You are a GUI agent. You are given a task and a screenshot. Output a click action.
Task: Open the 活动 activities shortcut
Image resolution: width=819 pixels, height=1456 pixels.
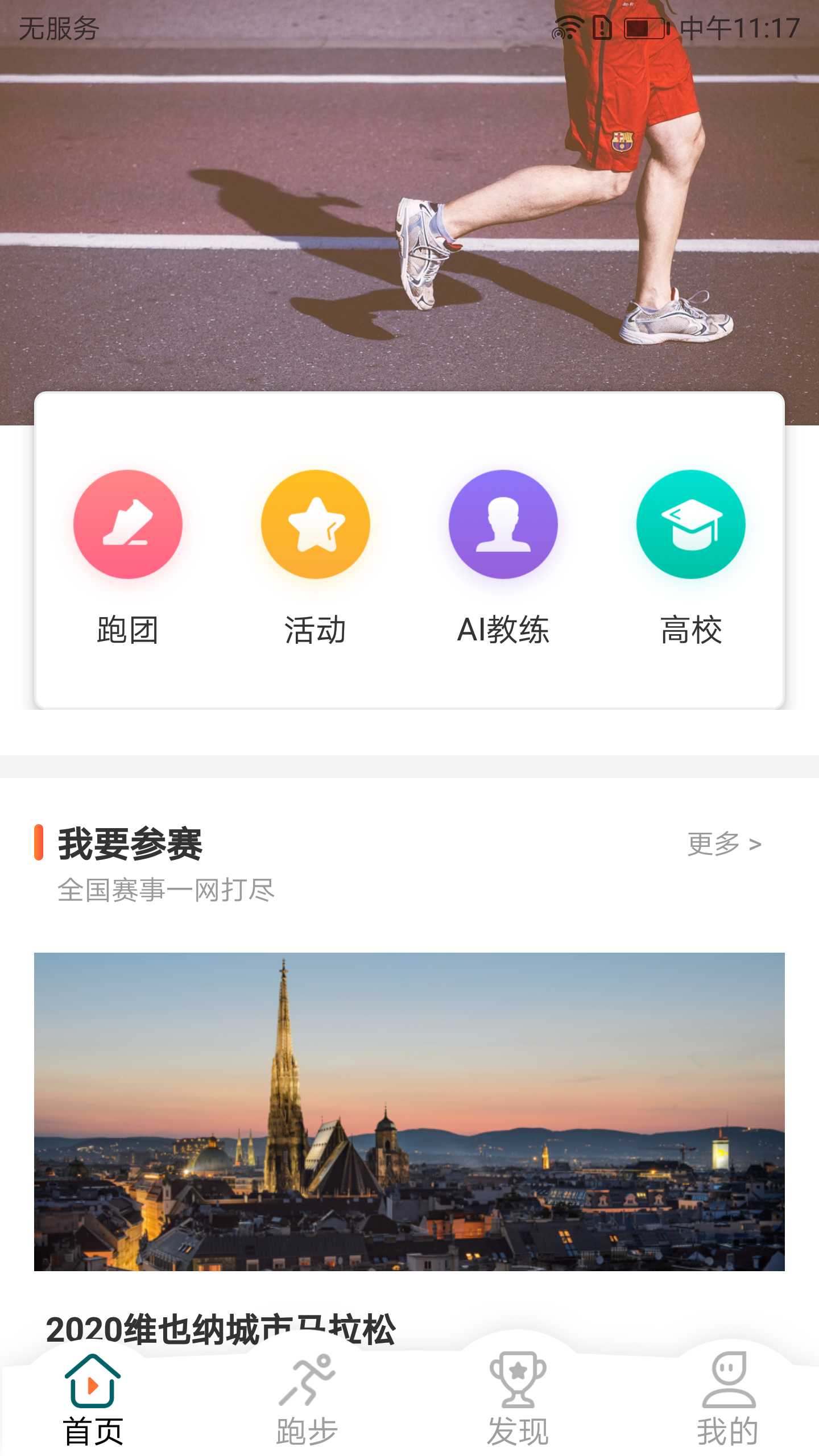coord(316,555)
